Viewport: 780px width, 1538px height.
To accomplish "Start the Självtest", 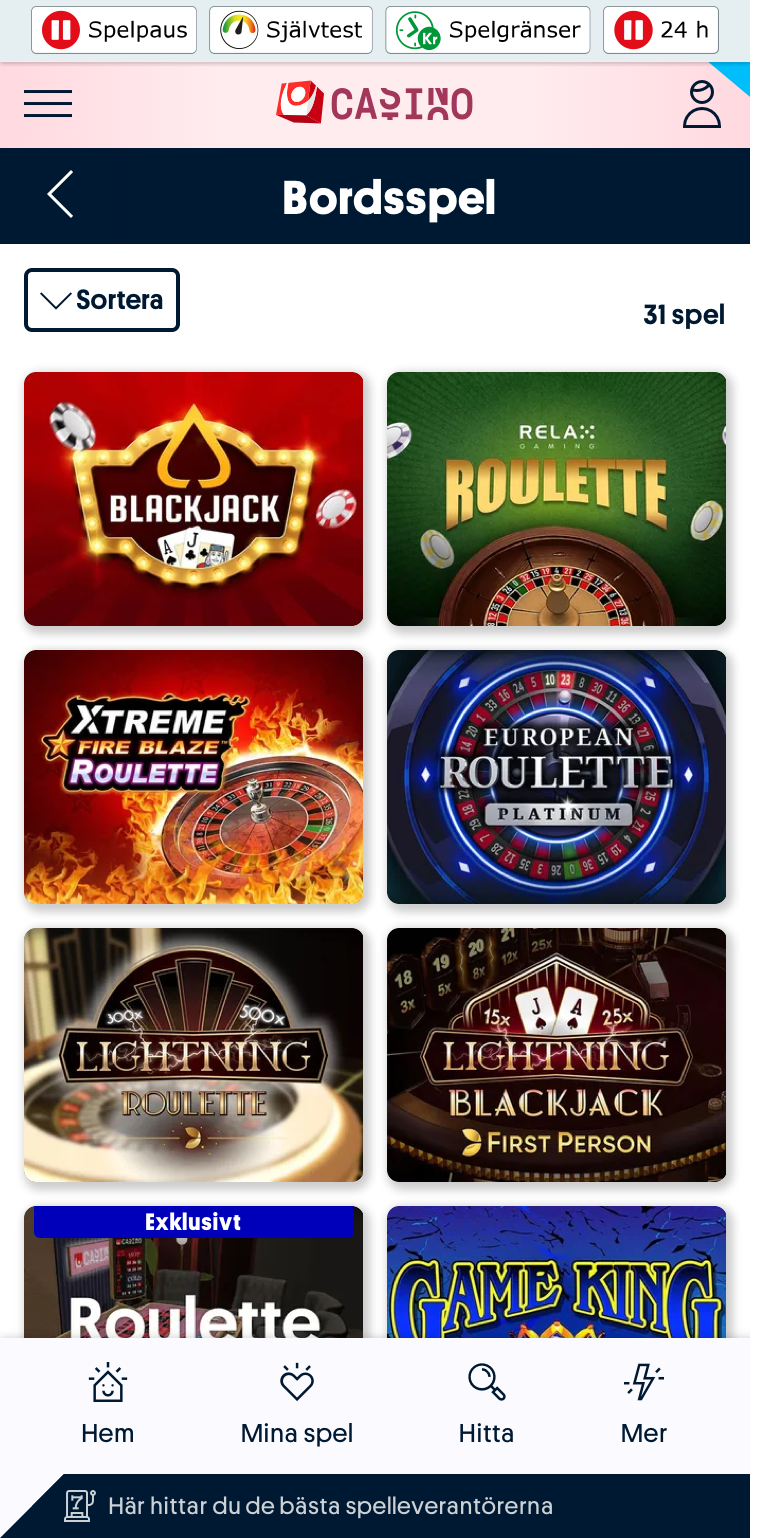I will point(291,30).
